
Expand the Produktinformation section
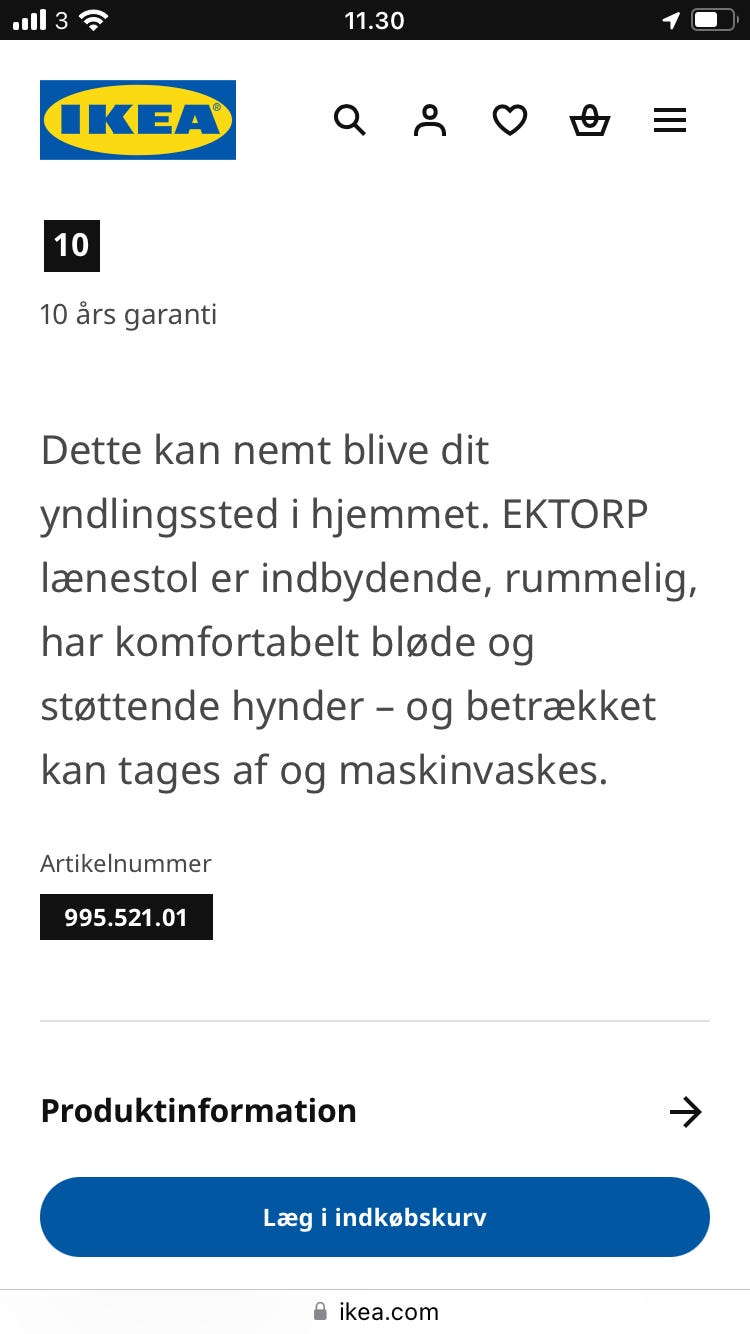197,1111
